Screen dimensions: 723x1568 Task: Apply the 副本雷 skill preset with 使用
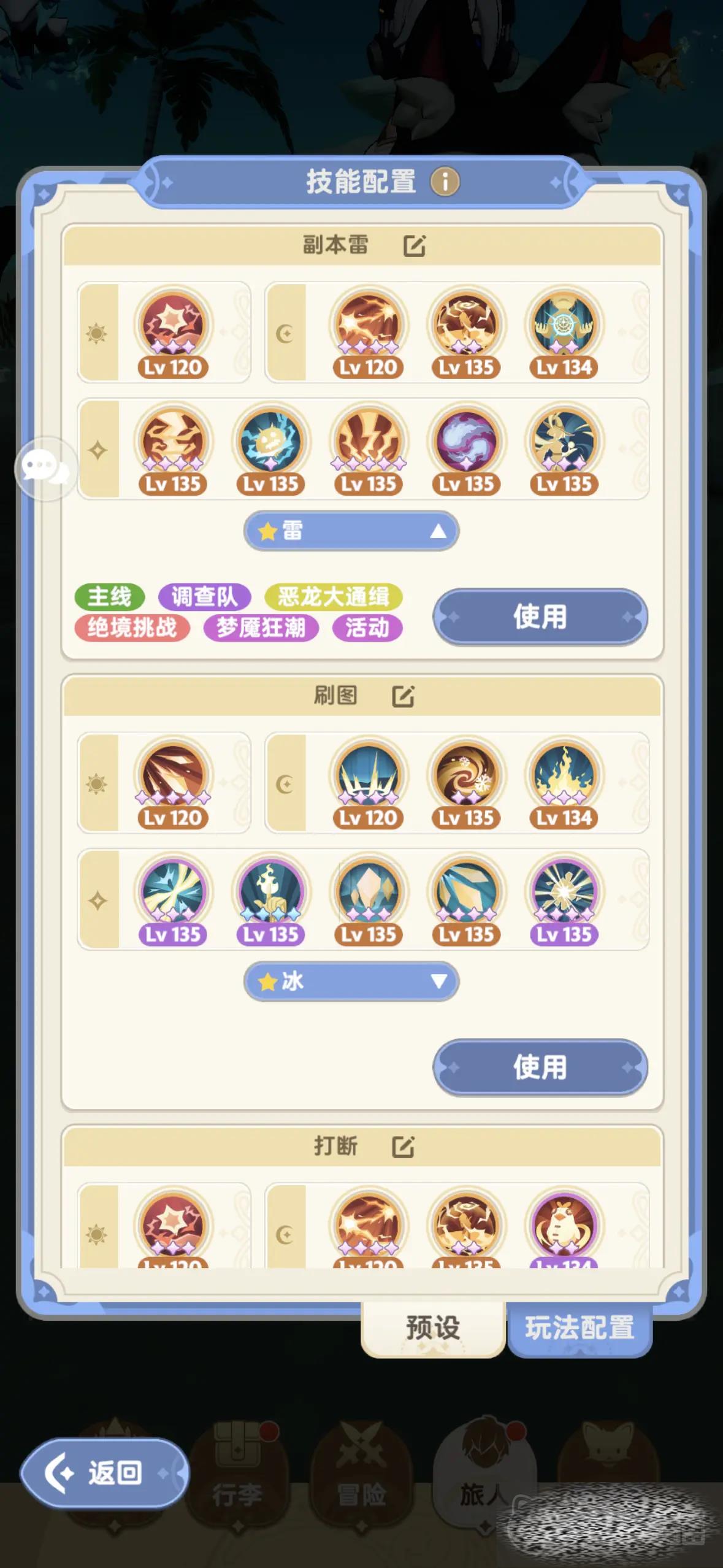540,617
